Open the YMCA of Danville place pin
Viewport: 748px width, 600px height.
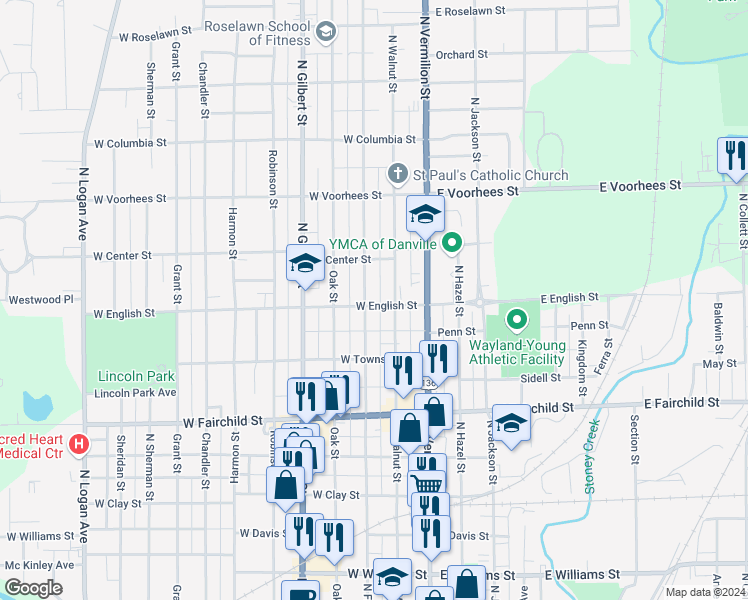(453, 242)
